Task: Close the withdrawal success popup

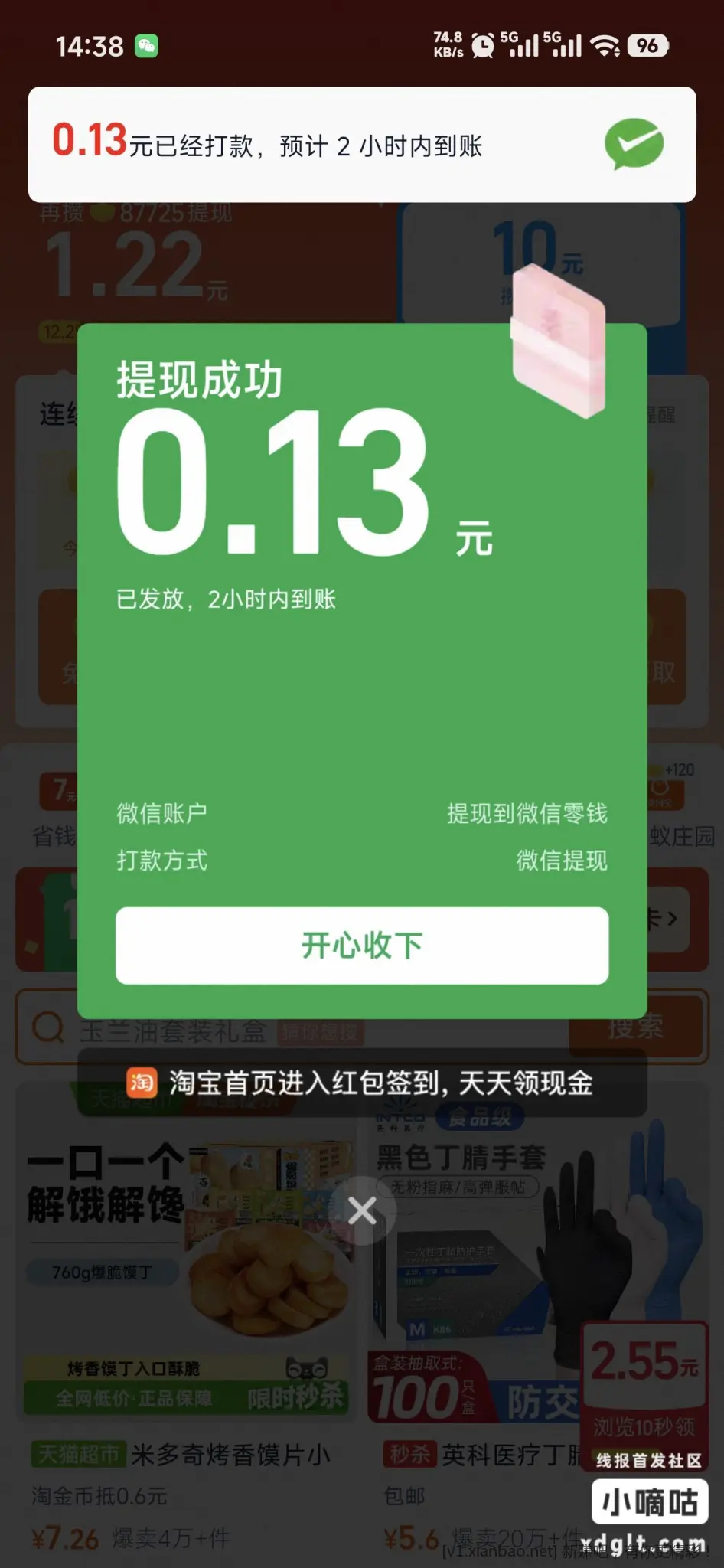Action: (x=362, y=1210)
